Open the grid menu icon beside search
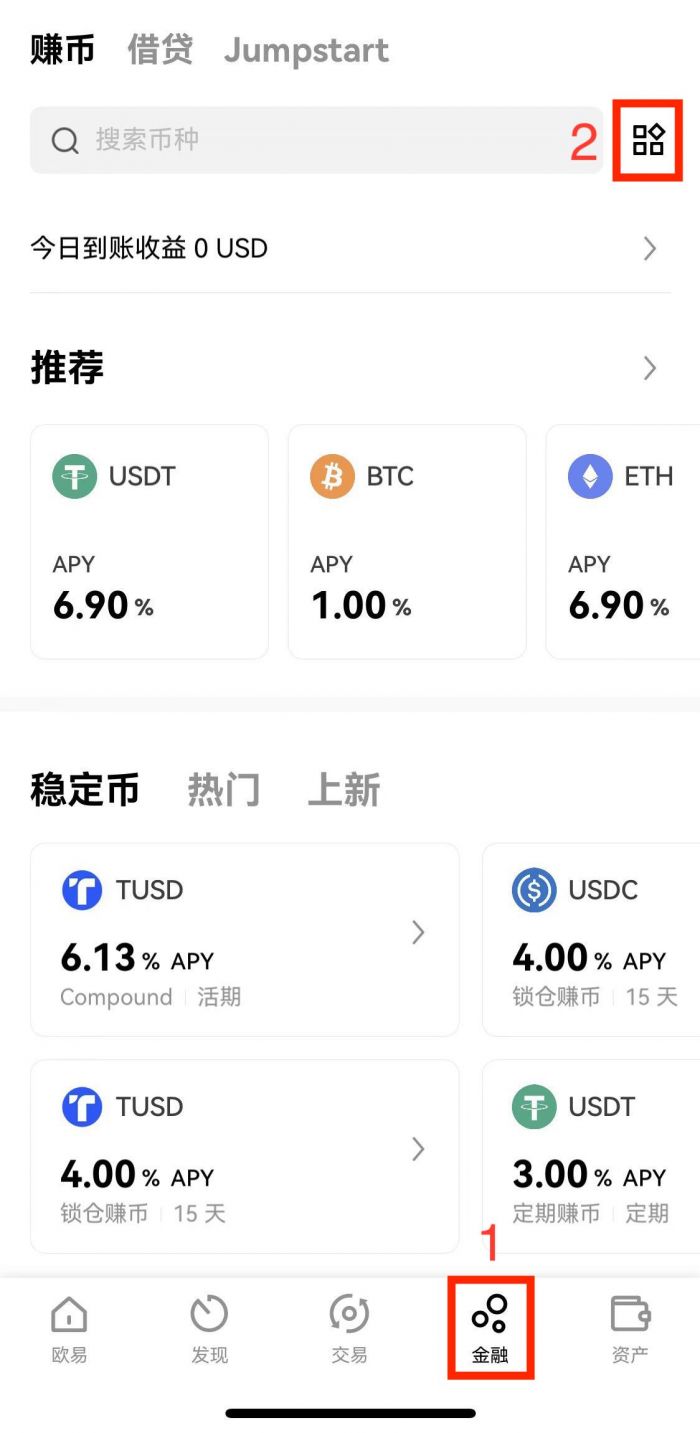The image size is (700, 1433). [x=648, y=140]
